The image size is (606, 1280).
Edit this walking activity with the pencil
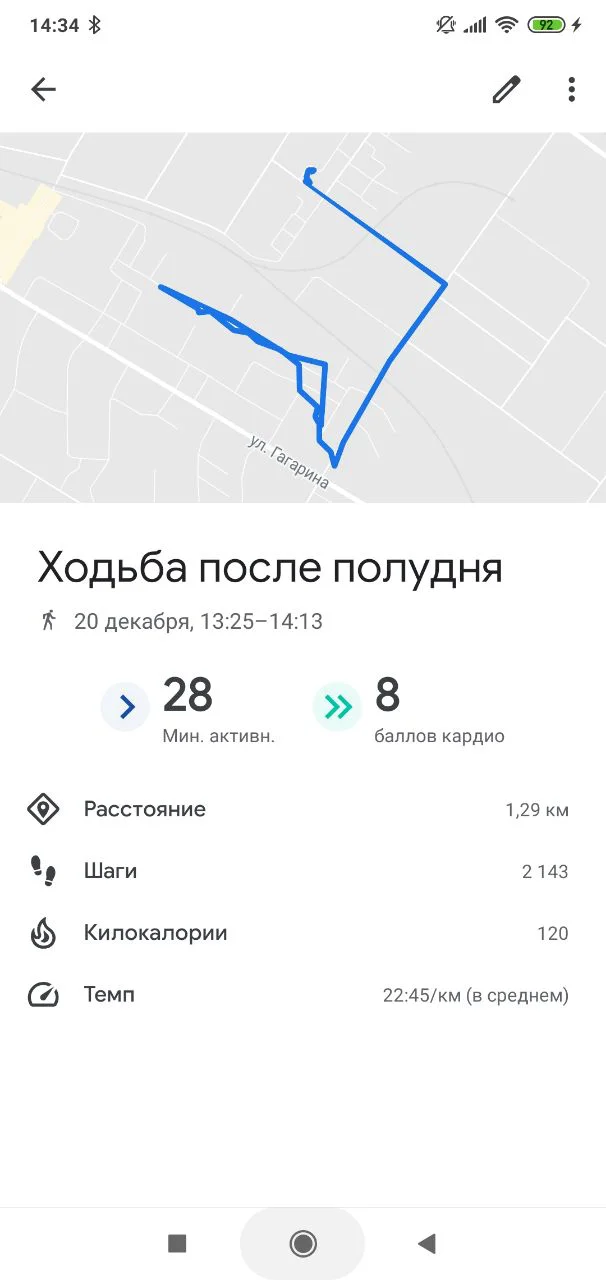tap(507, 89)
